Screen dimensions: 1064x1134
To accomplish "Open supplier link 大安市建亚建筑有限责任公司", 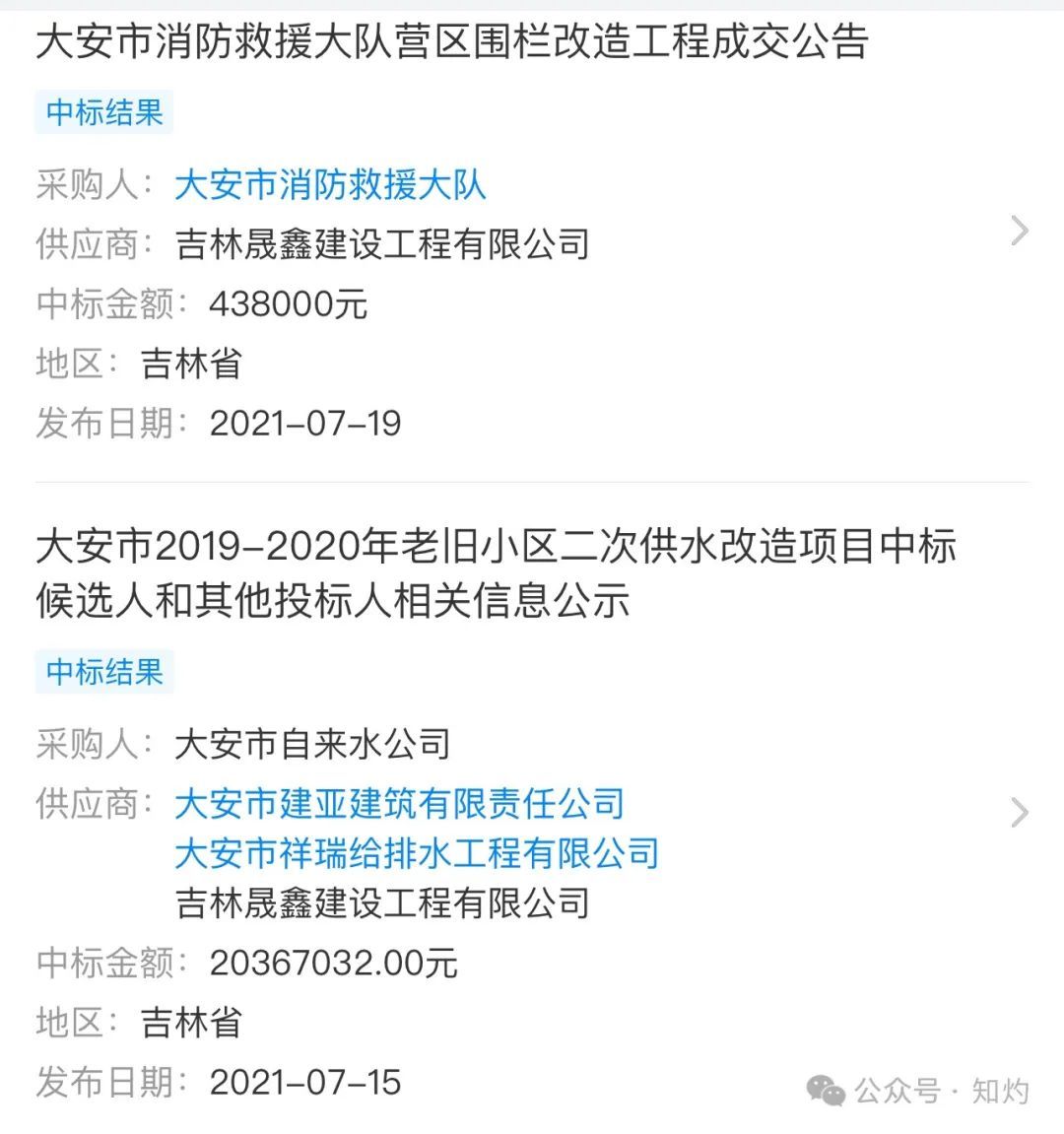I will click(399, 803).
